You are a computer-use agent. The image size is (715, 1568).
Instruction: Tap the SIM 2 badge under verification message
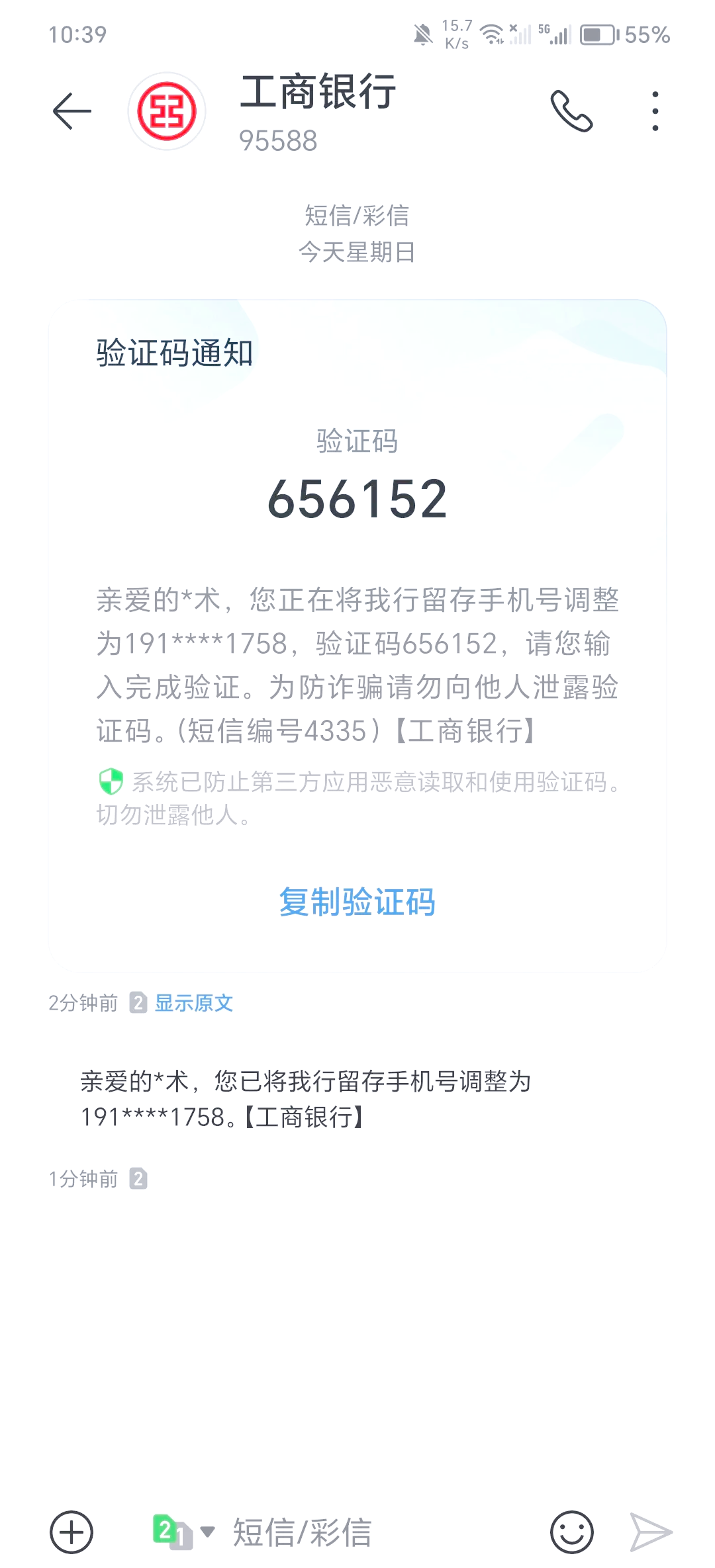(x=138, y=1003)
